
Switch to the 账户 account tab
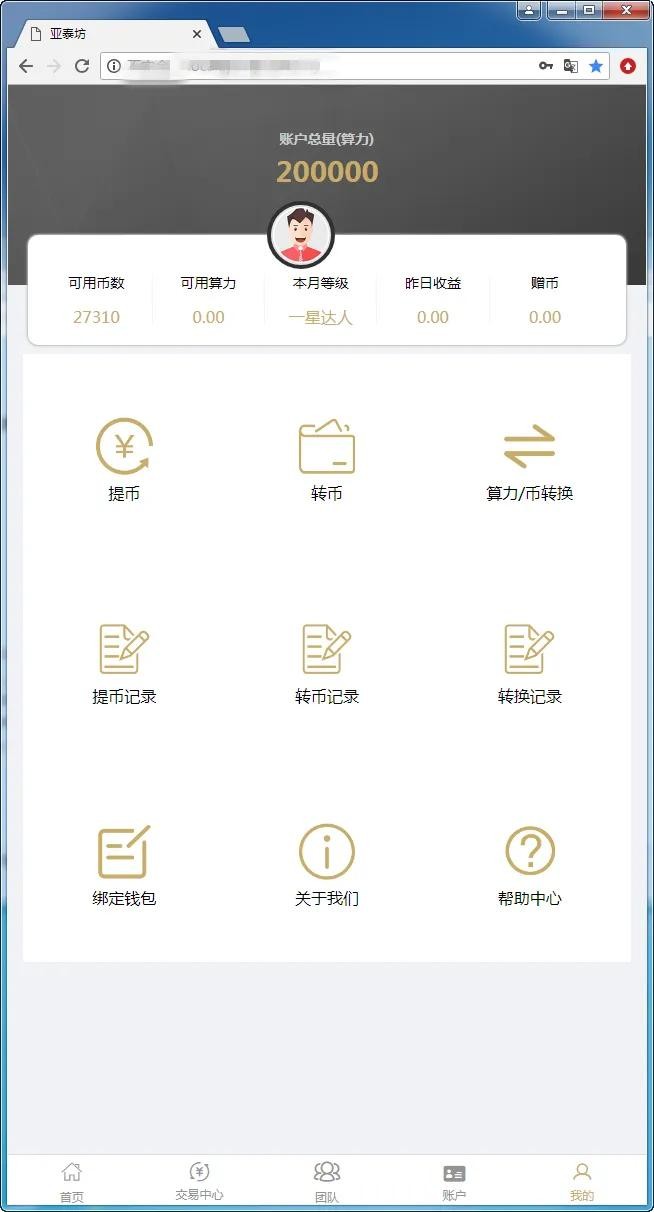[x=454, y=1181]
